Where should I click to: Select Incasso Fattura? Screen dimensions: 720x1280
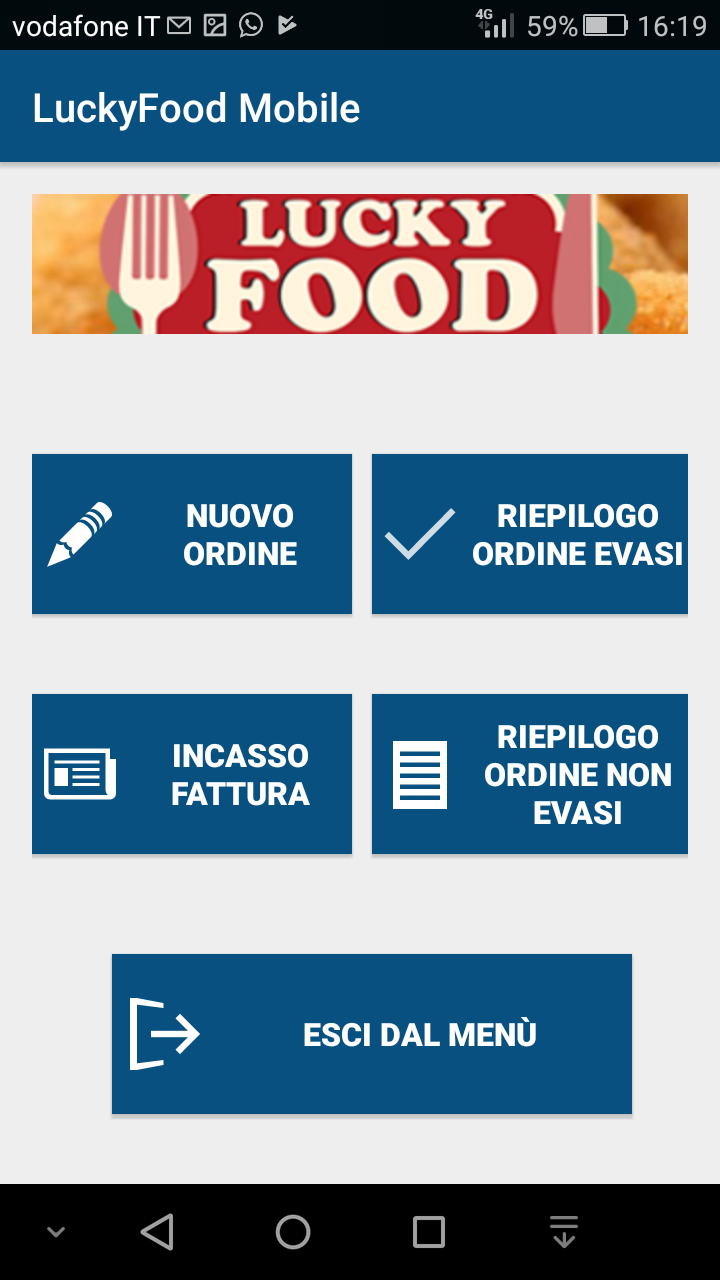(x=192, y=774)
